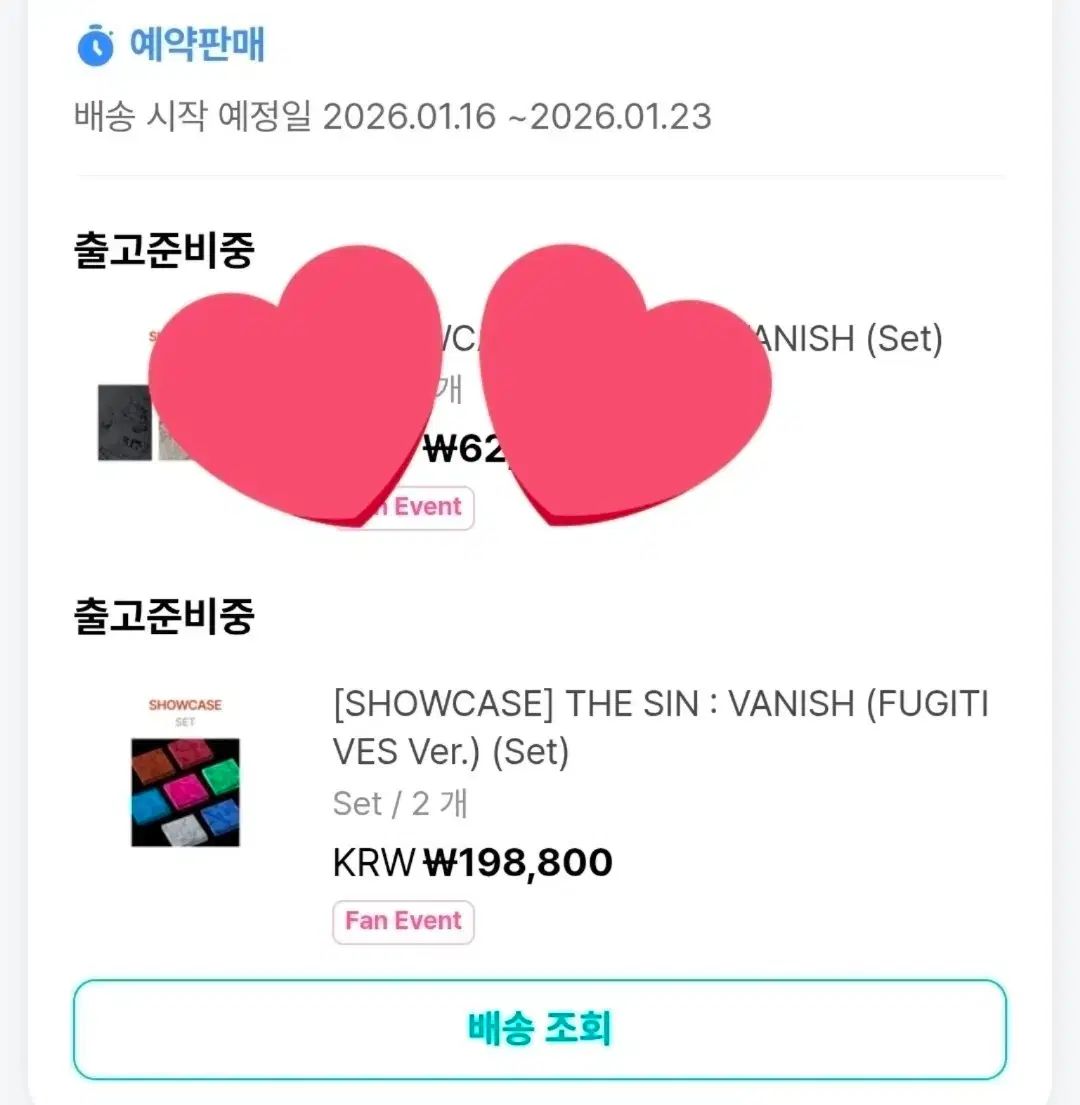Open THE SIN : VANISH (FUGITIVES Ver.) item

coord(659,727)
